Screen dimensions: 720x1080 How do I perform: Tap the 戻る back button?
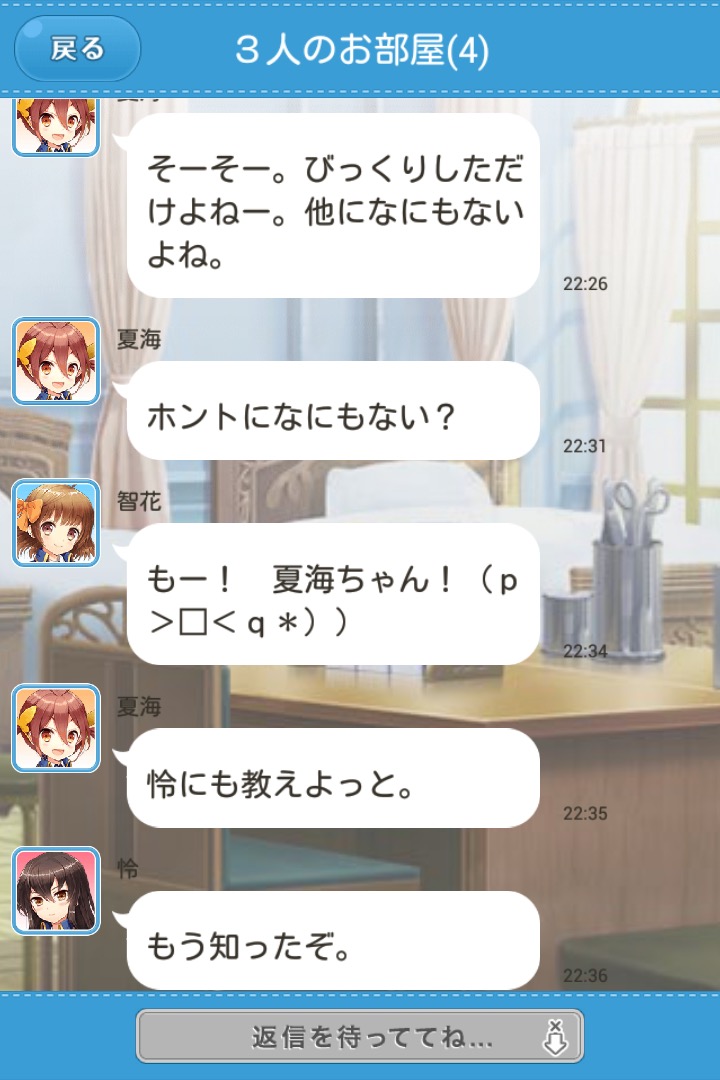click(77, 49)
